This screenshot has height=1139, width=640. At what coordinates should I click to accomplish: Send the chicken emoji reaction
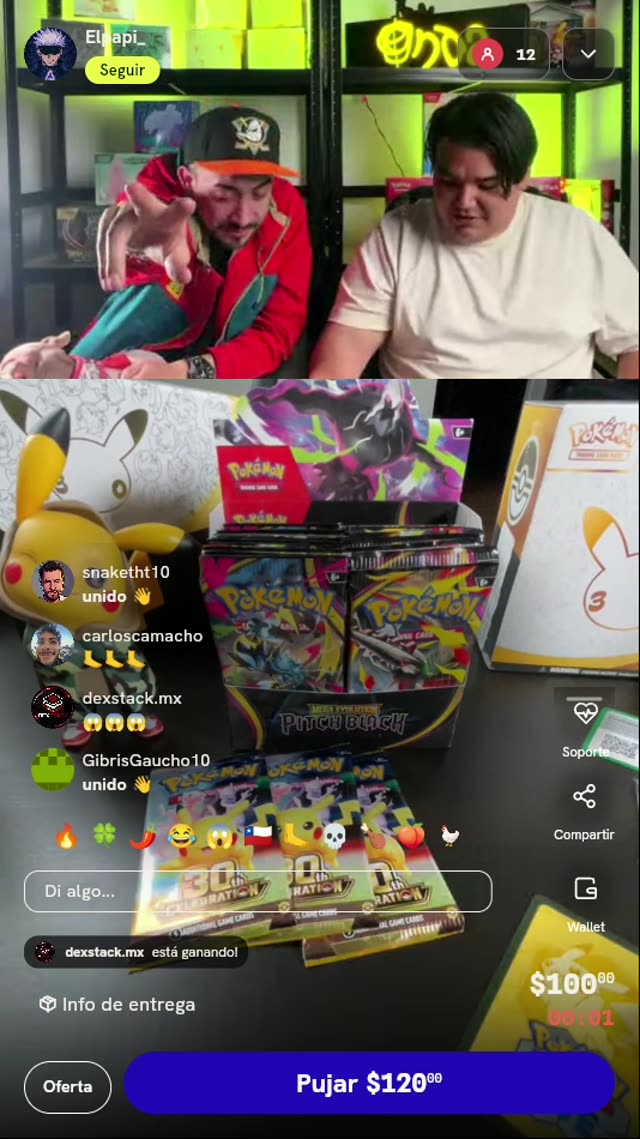450,837
